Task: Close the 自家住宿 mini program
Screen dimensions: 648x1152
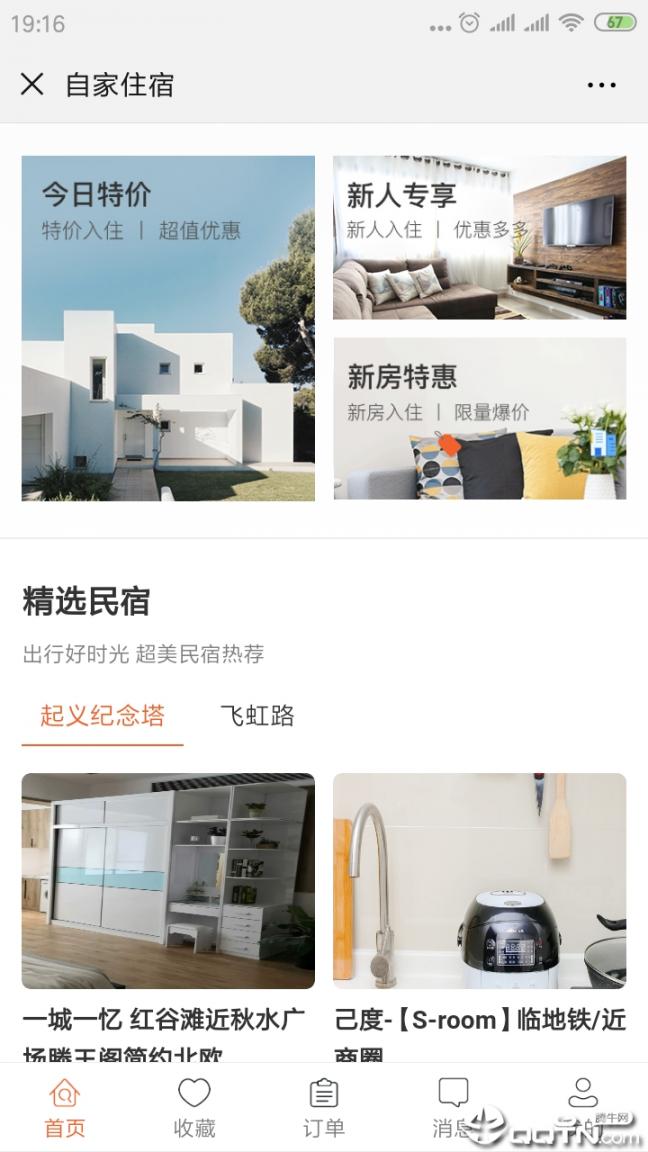Action: (32, 85)
